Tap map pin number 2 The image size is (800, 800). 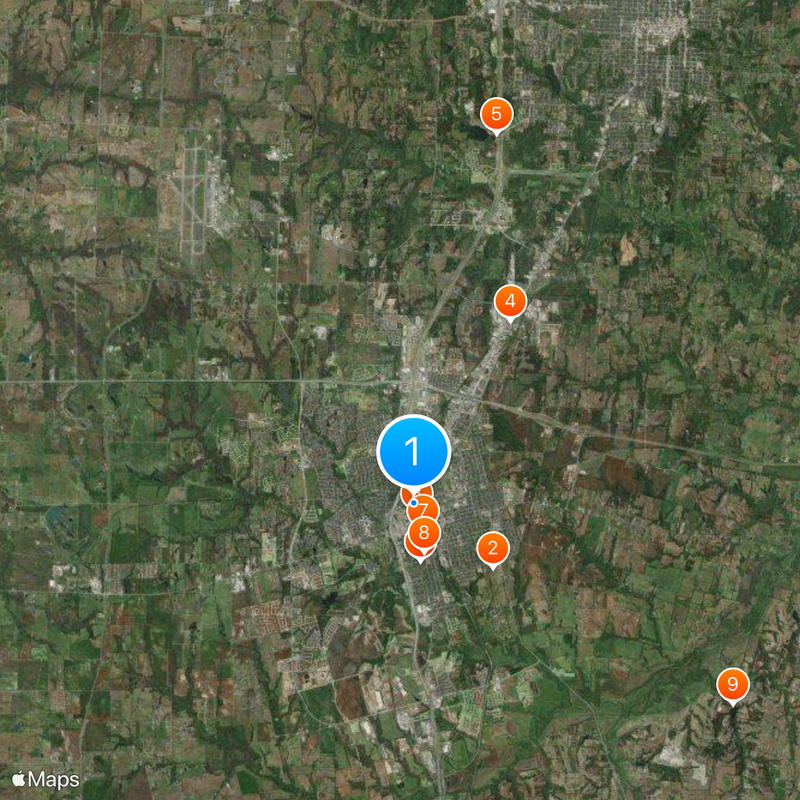pos(492,548)
